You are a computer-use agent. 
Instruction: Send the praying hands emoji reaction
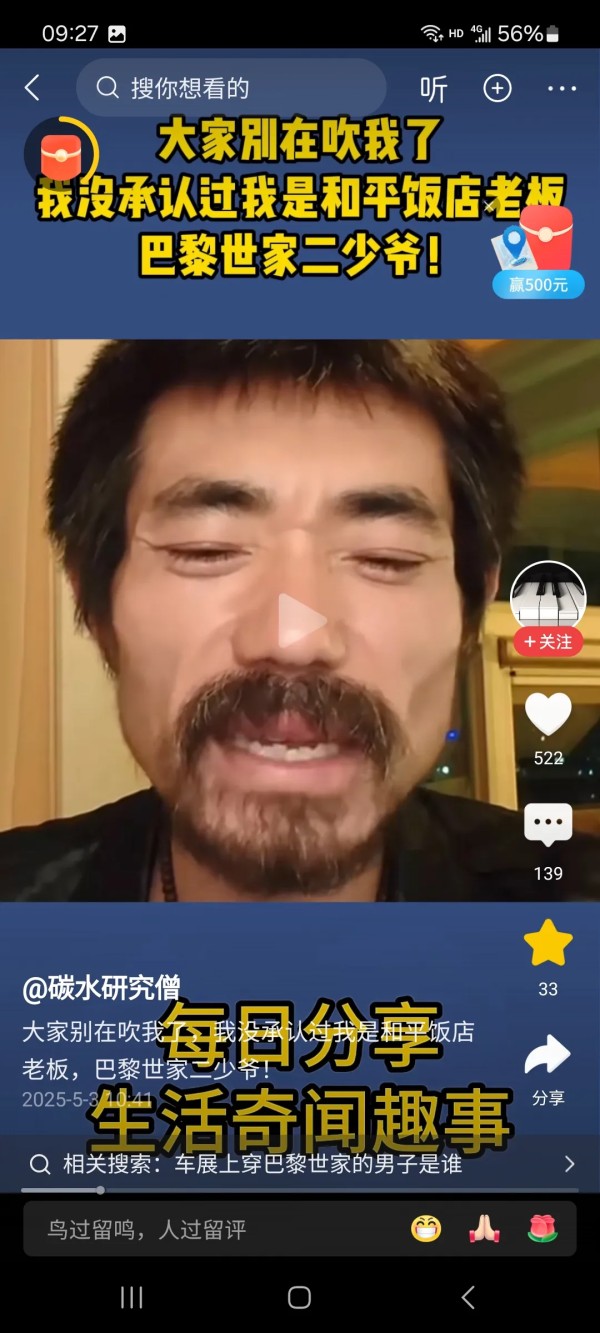(x=484, y=1229)
